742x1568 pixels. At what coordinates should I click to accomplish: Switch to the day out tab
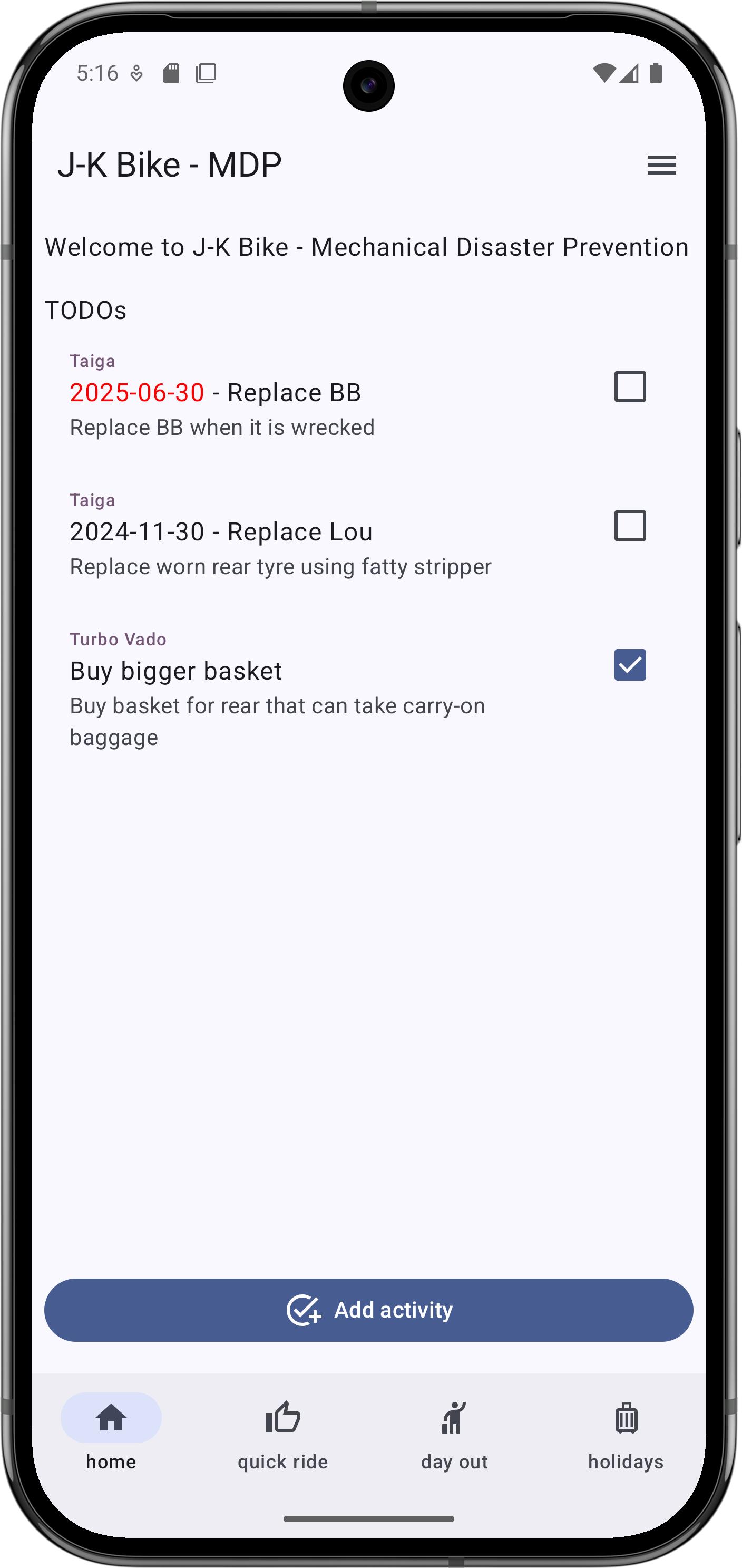point(454,1433)
